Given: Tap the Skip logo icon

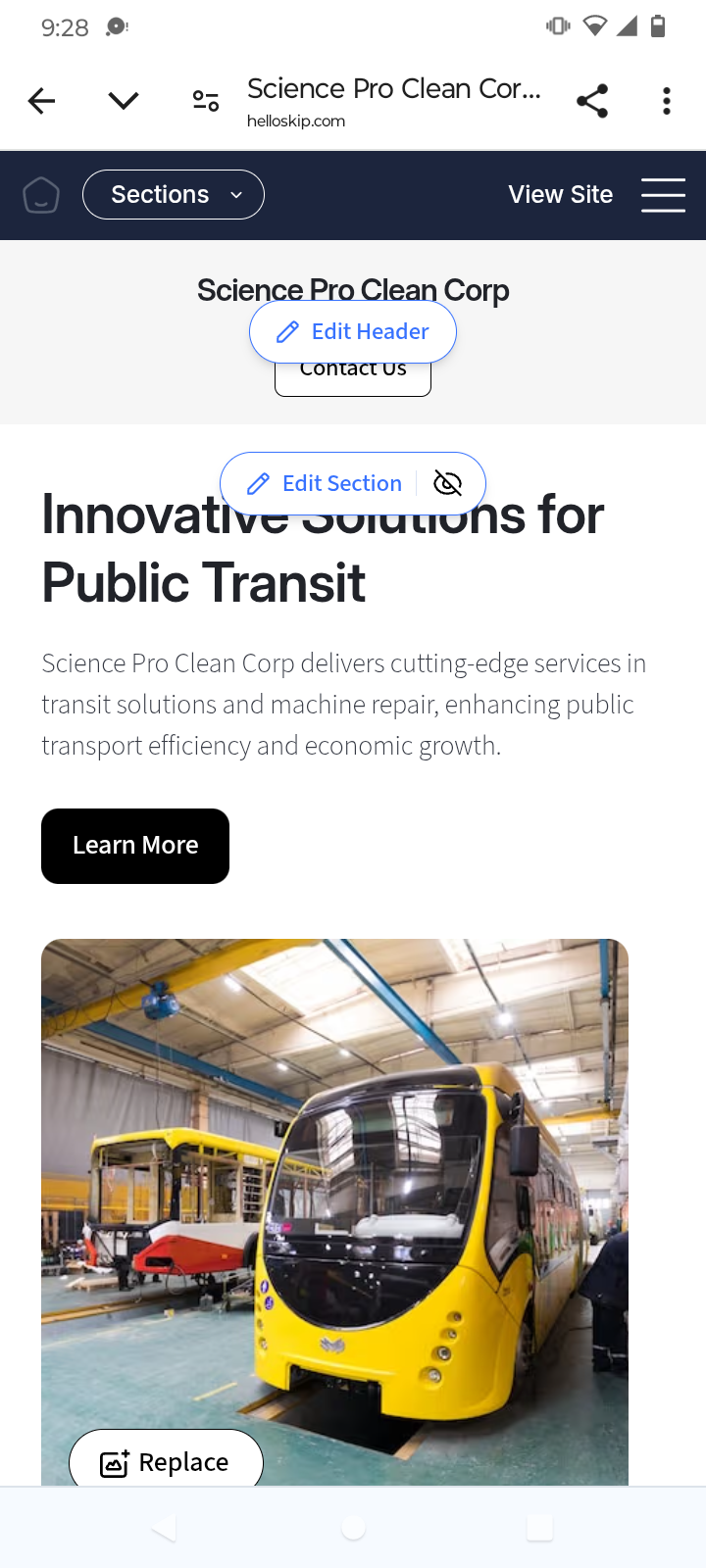Looking at the screenshot, I should pos(41,195).
